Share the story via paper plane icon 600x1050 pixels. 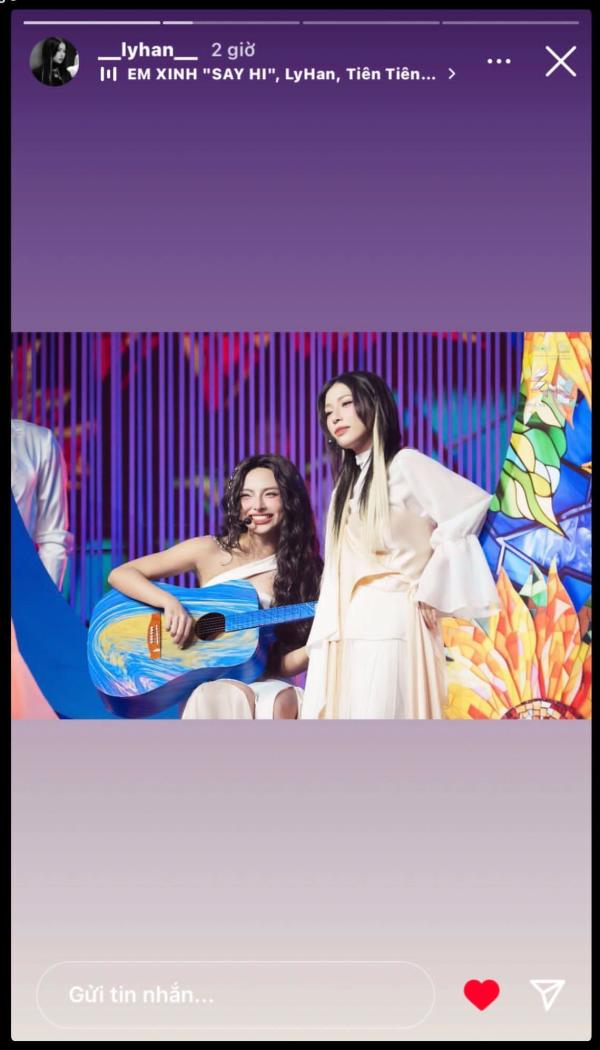pyautogui.click(x=547, y=994)
